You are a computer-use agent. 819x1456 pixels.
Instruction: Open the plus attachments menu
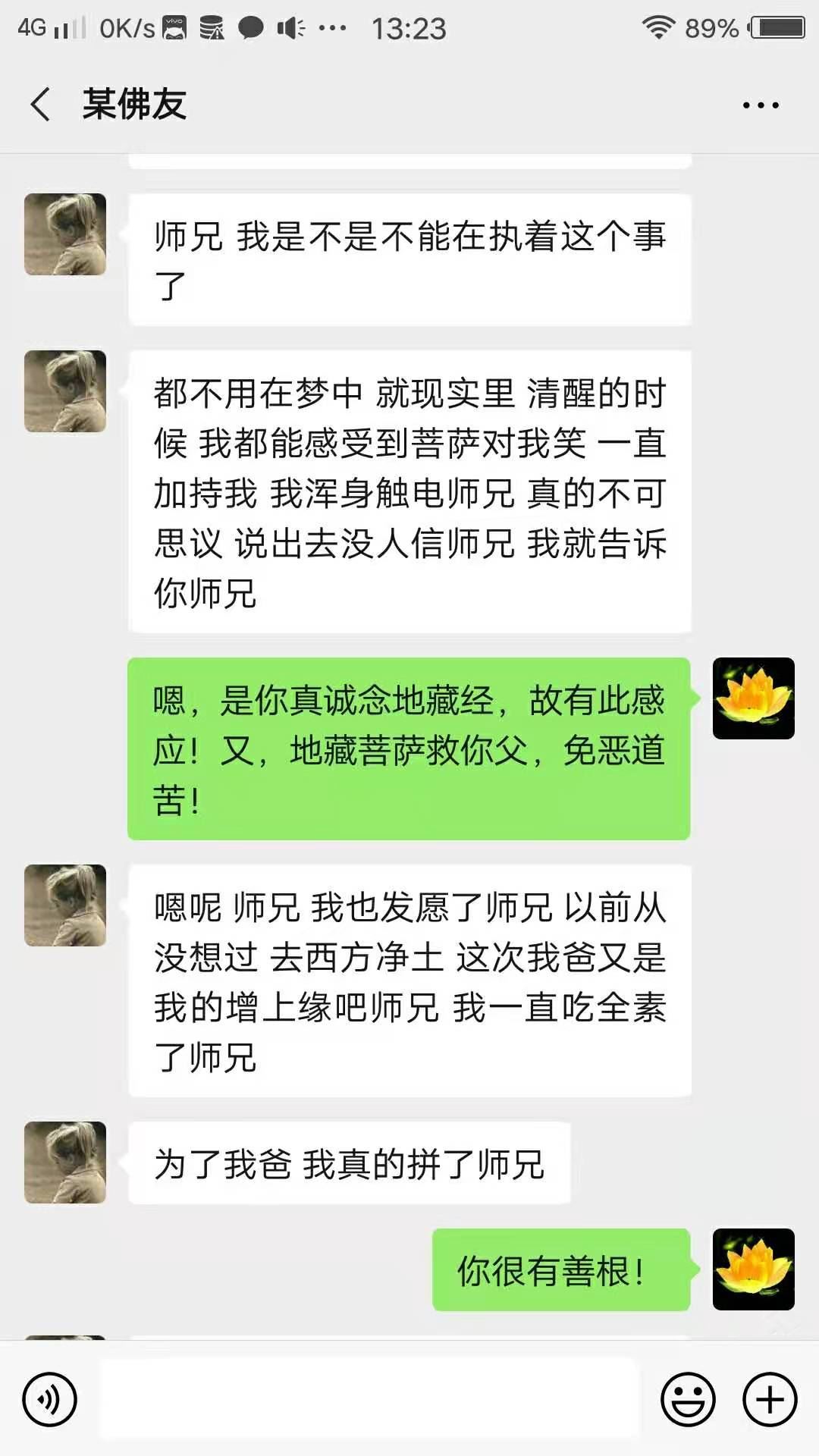pyautogui.click(x=769, y=1399)
